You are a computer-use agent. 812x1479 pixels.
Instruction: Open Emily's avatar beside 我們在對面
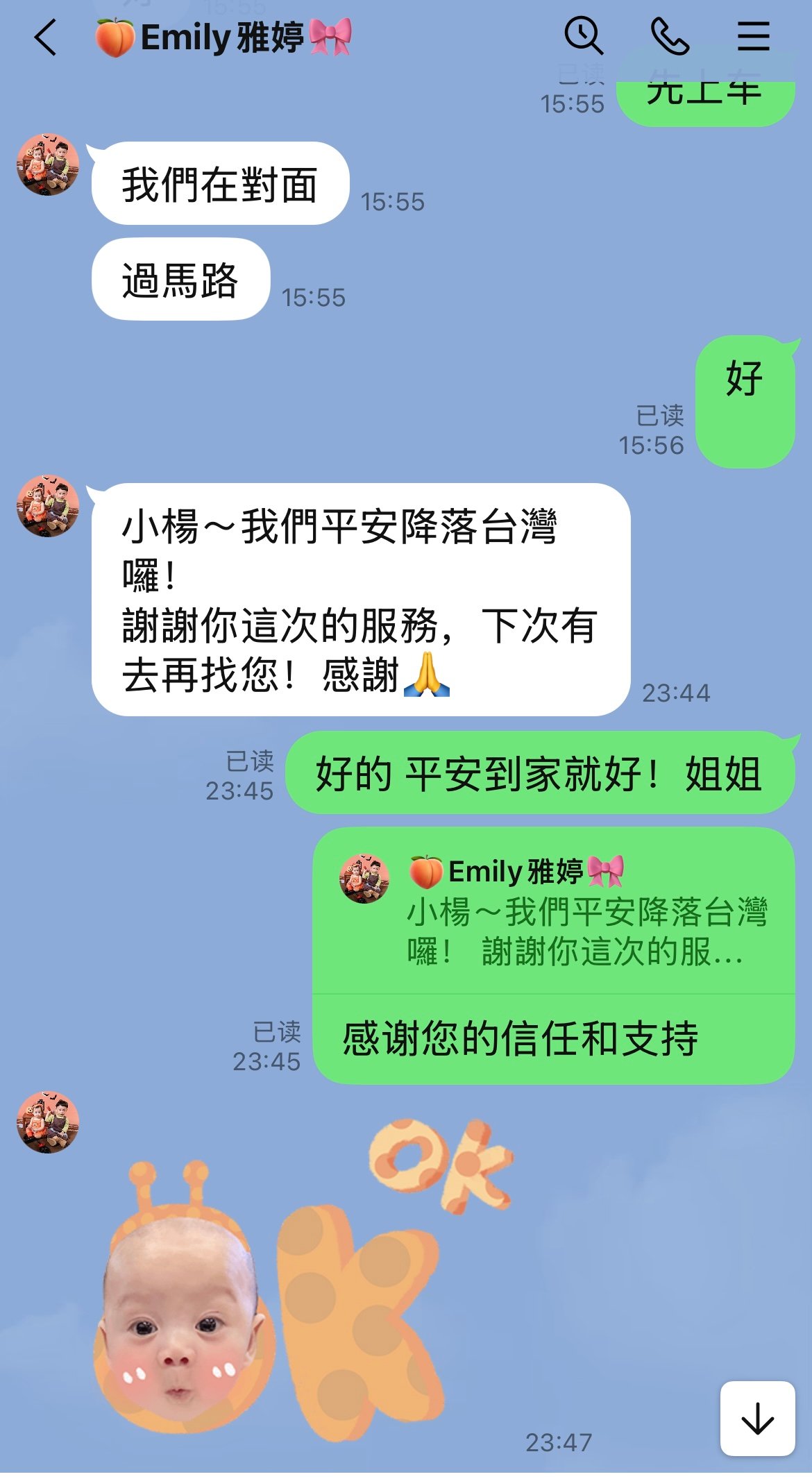point(48,165)
